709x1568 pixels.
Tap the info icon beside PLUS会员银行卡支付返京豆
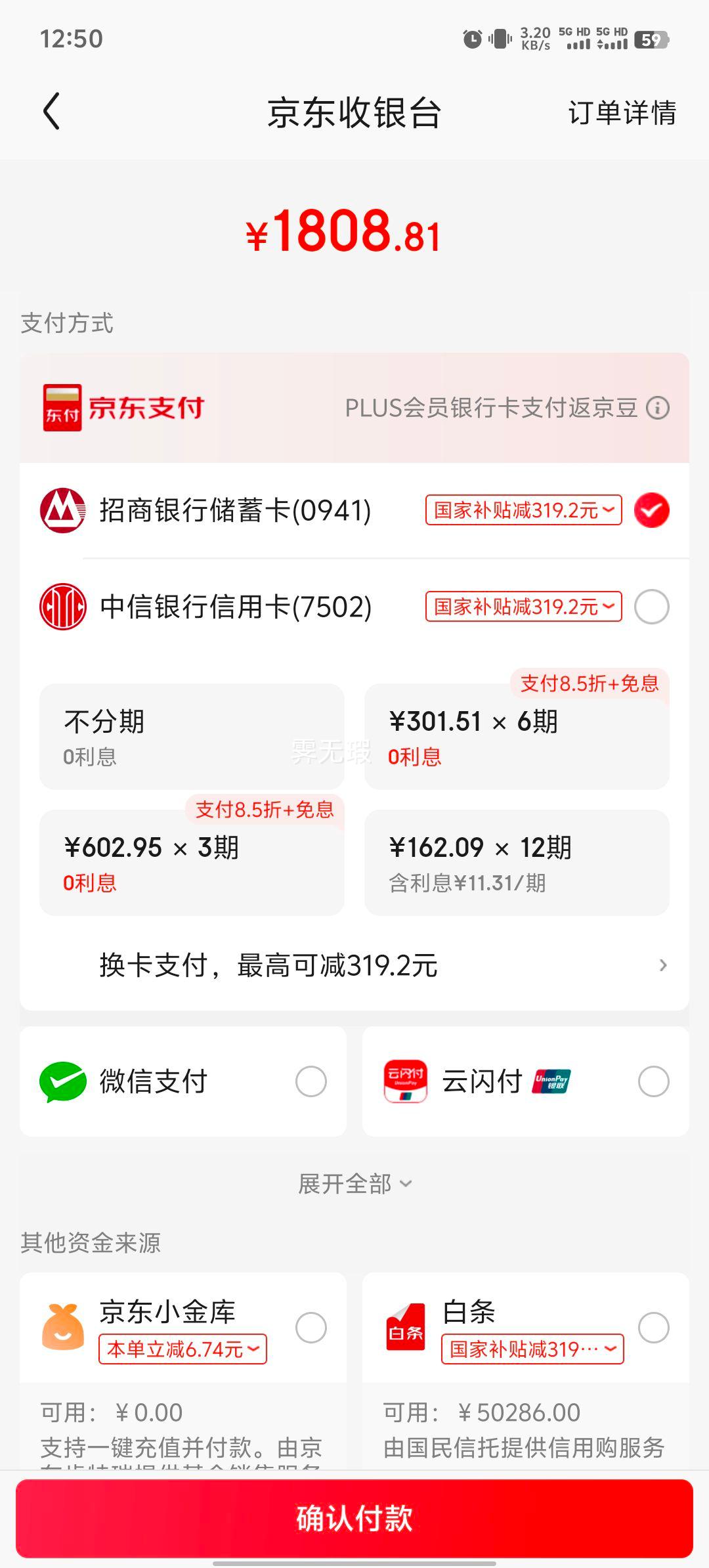pyautogui.click(x=658, y=408)
